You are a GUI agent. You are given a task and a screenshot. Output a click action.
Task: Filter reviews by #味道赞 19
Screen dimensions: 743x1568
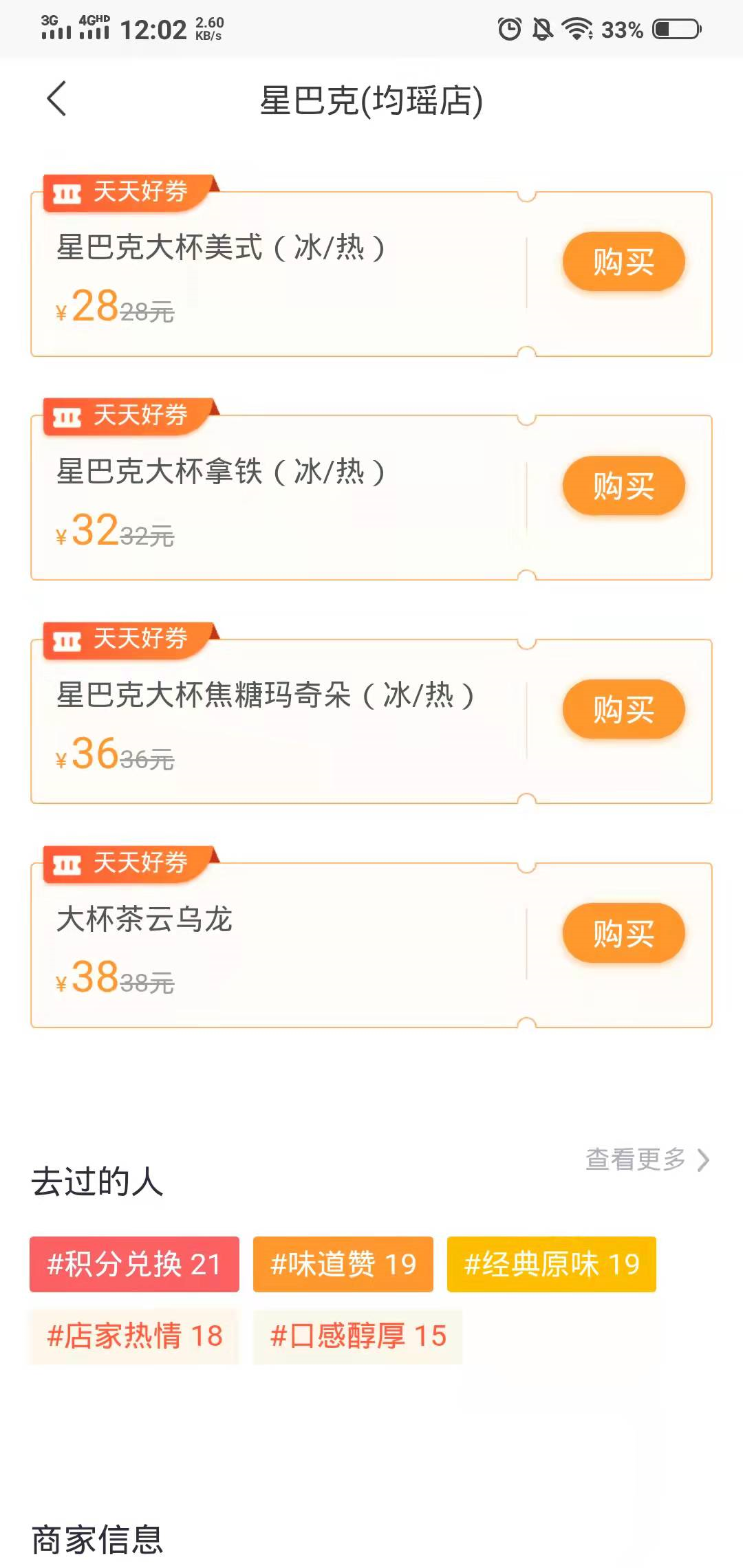point(343,1264)
